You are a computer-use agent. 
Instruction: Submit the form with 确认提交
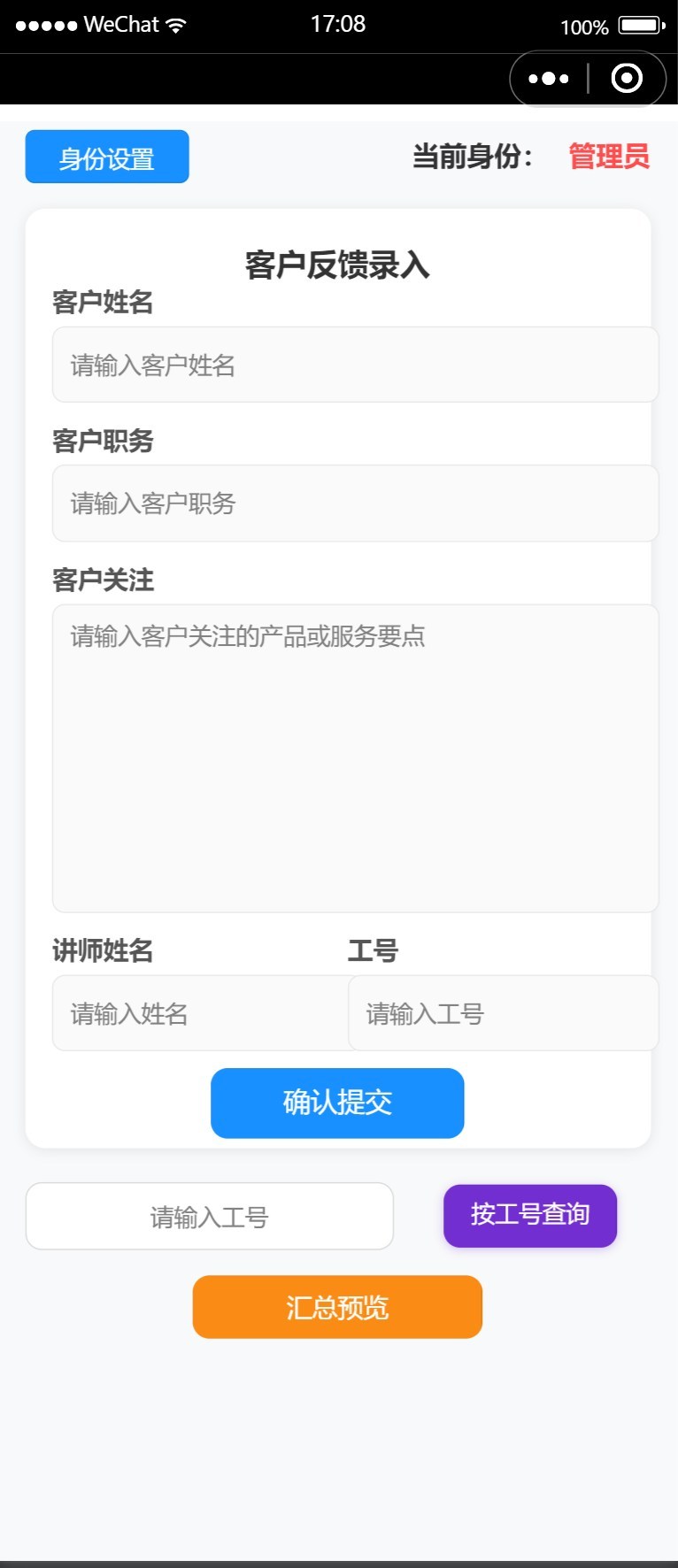(337, 1103)
